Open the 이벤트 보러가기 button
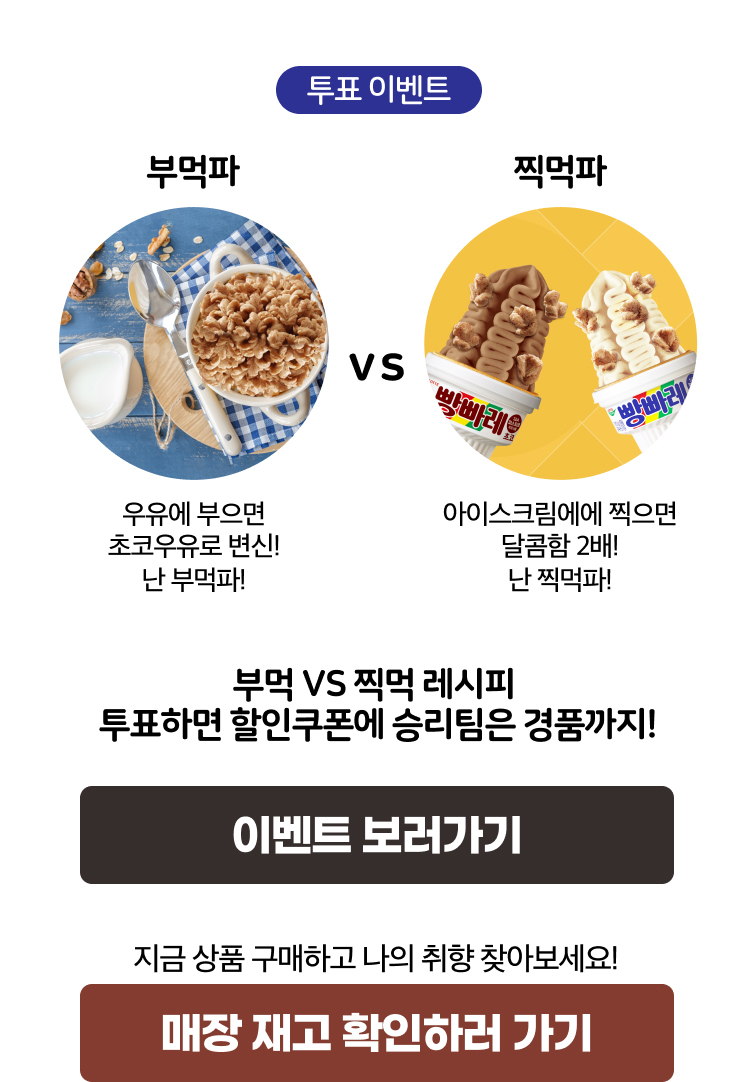Image resolution: width=750 pixels, height=1082 pixels. click(376, 835)
